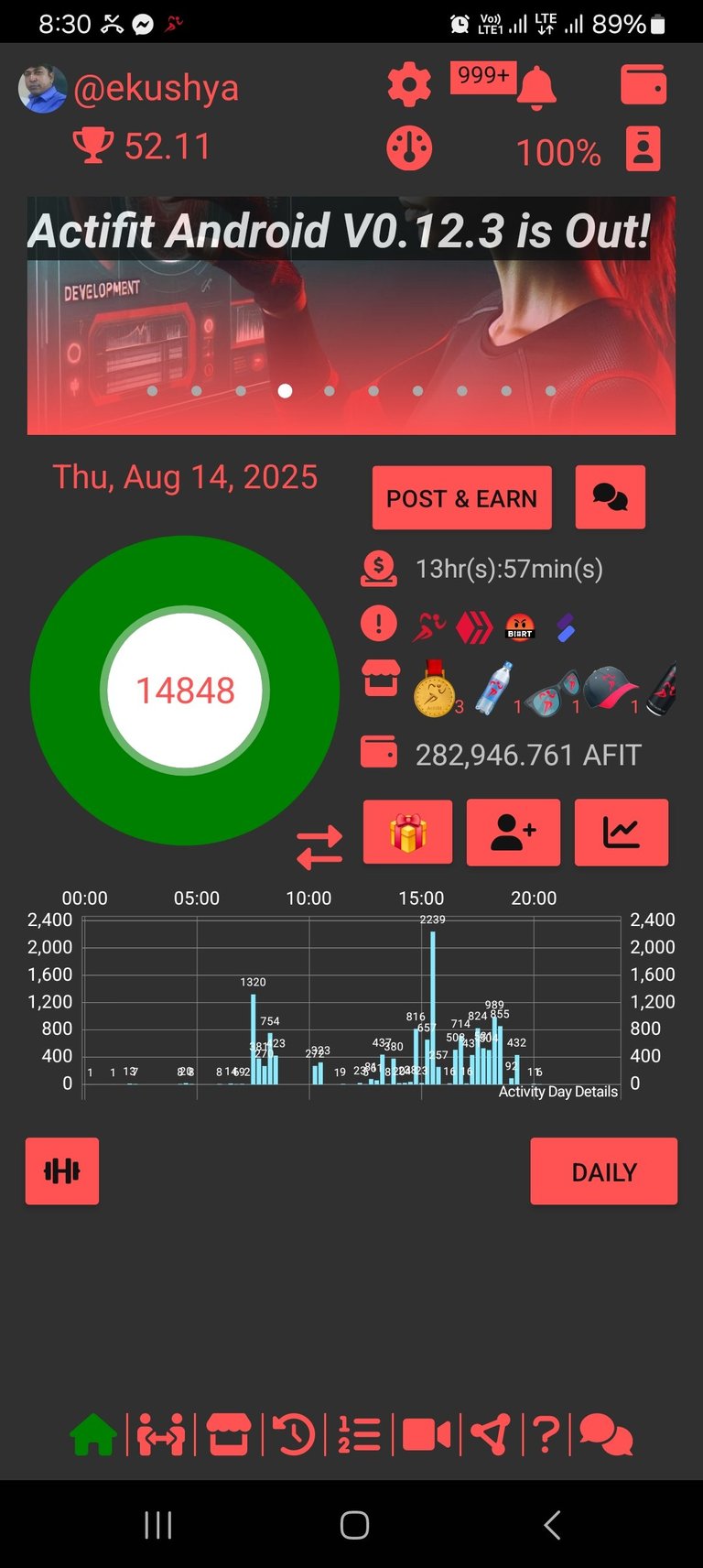The image size is (703, 1568).
Task: Open activity history tab
Action: [x=294, y=1434]
